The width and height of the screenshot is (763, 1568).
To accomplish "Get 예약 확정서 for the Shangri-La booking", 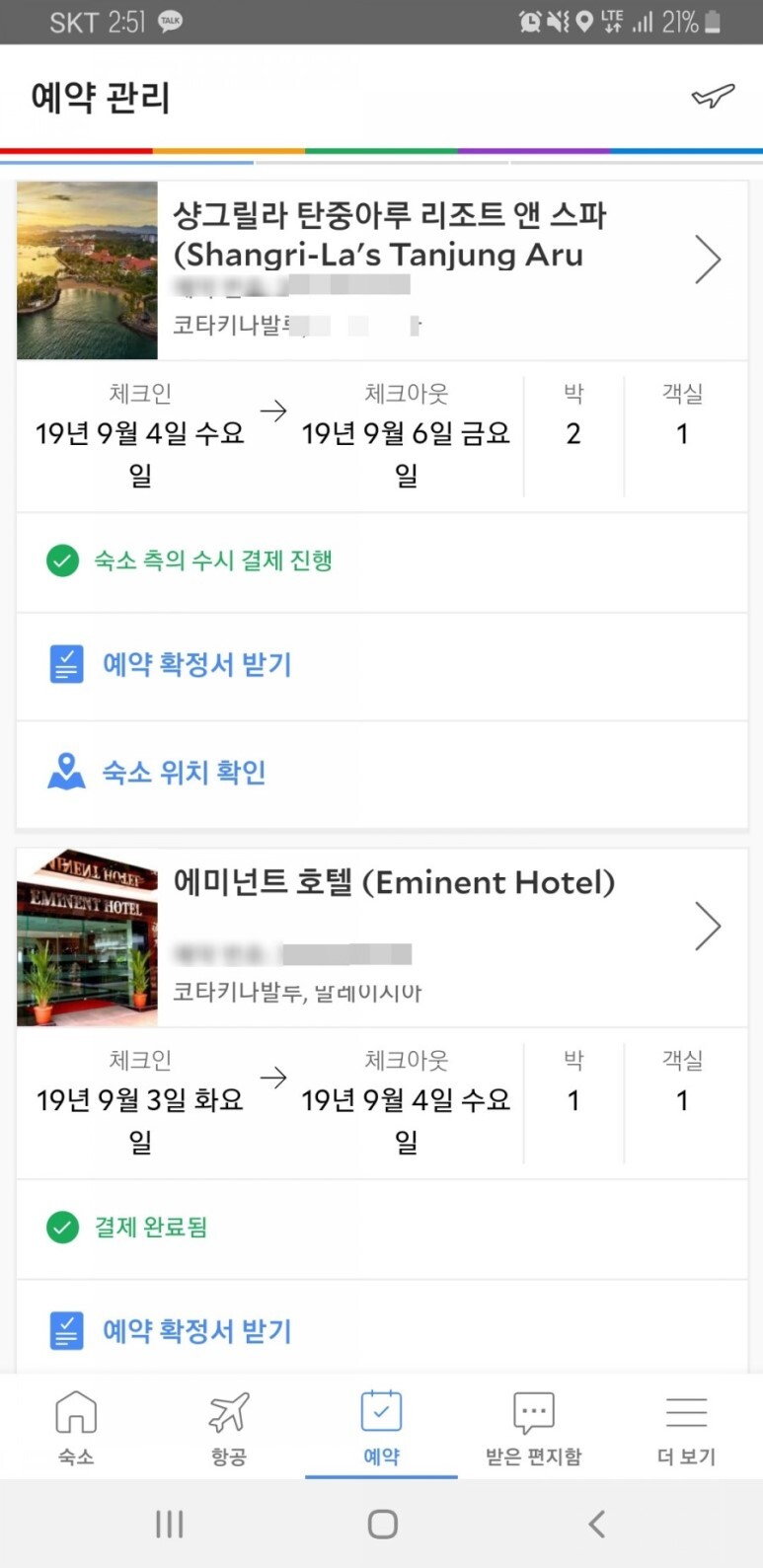I will (x=381, y=666).
